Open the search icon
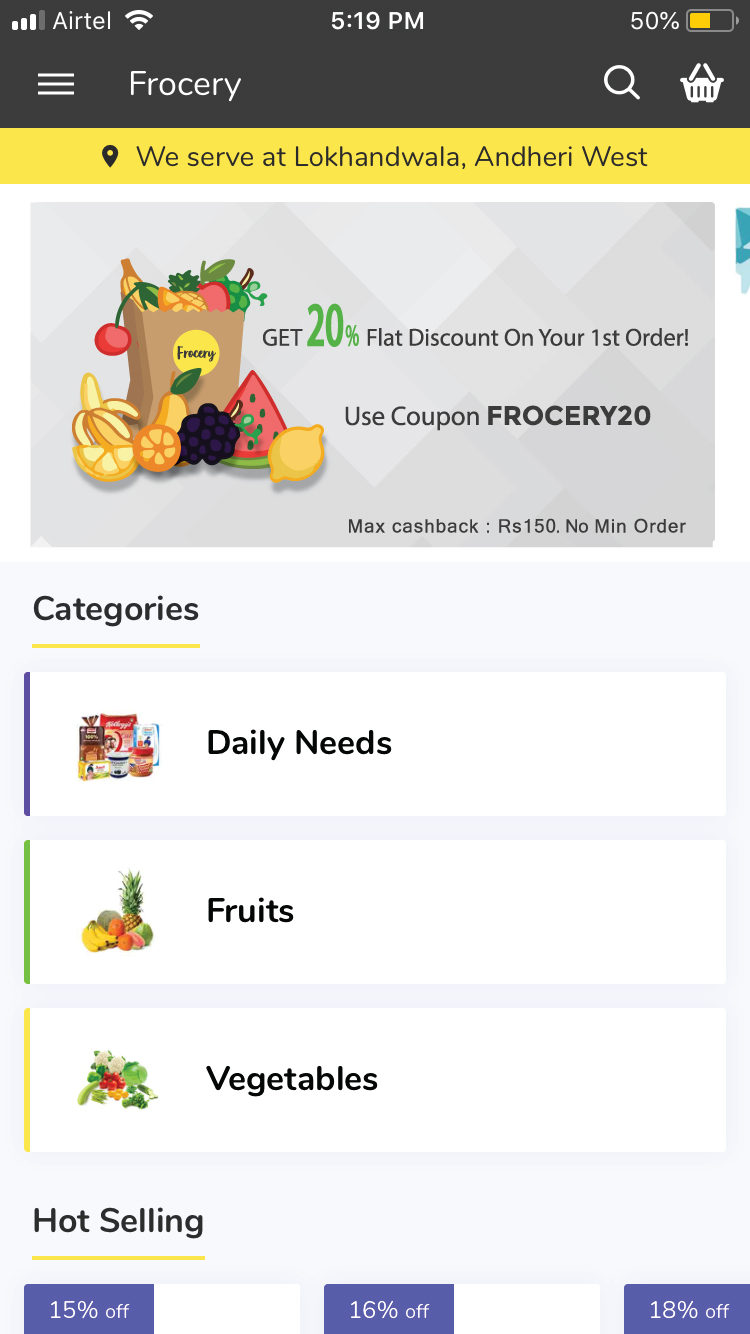The width and height of the screenshot is (750, 1334). click(x=621, y=84)
